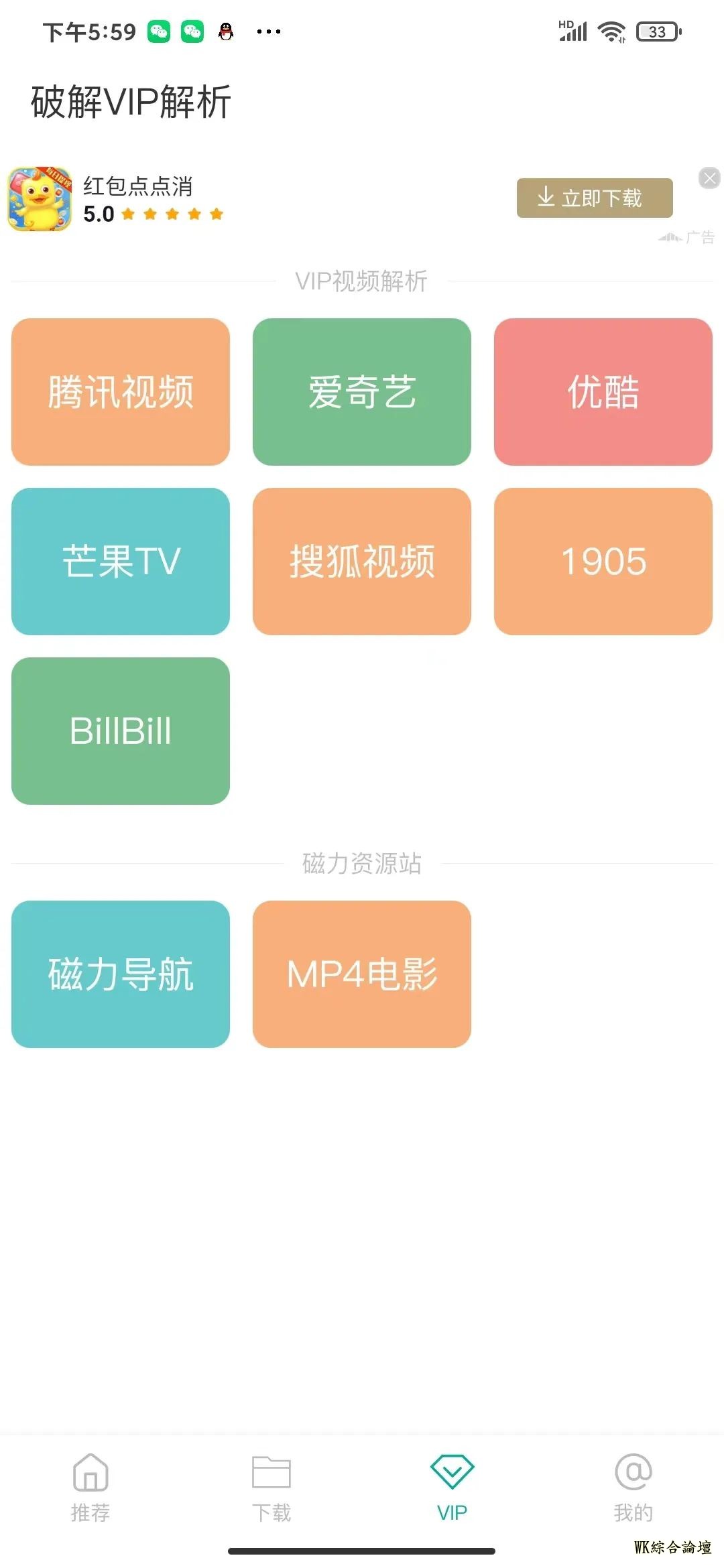Choose the BillBill tile
Viewport: 724px width, 1568px height.
coord(121,731)
